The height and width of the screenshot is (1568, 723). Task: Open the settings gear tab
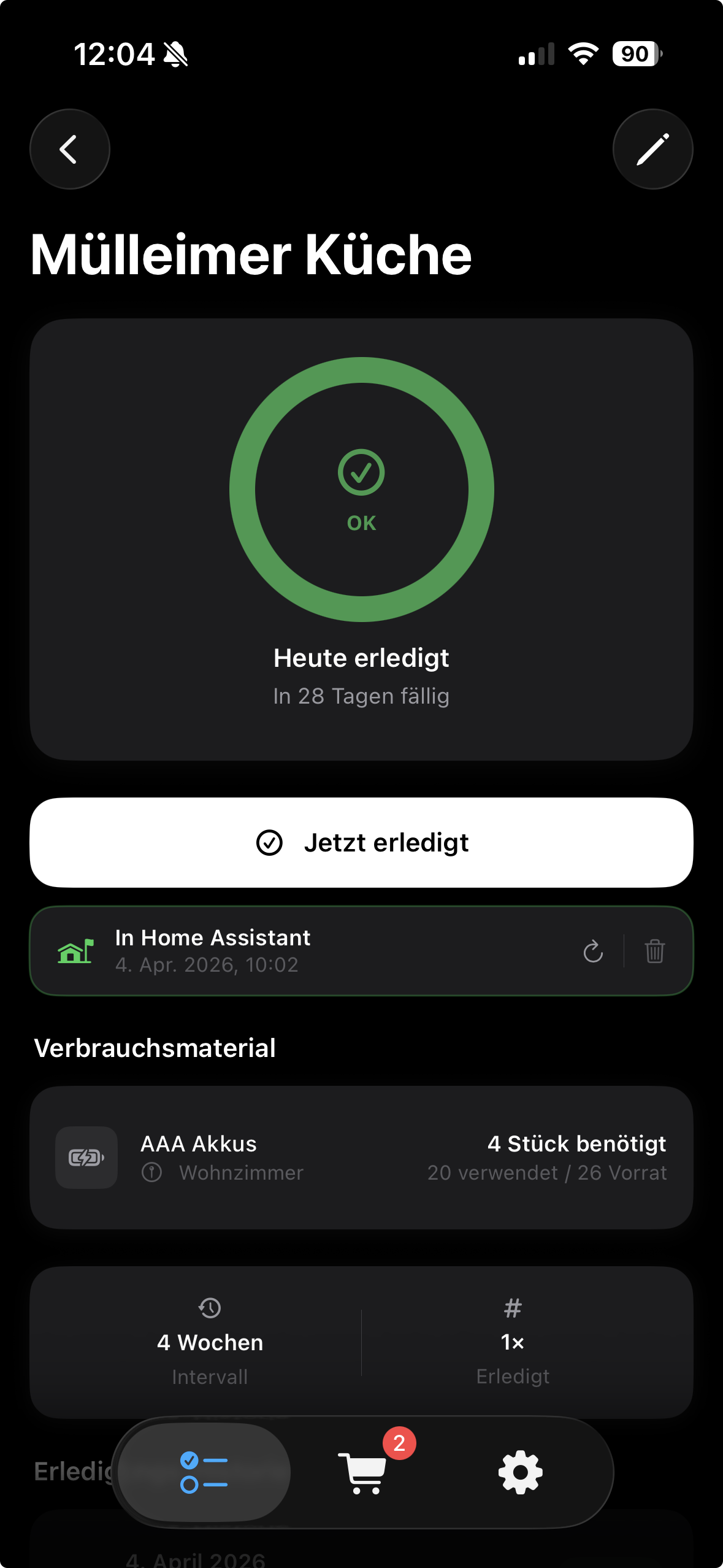[521, 1472]
